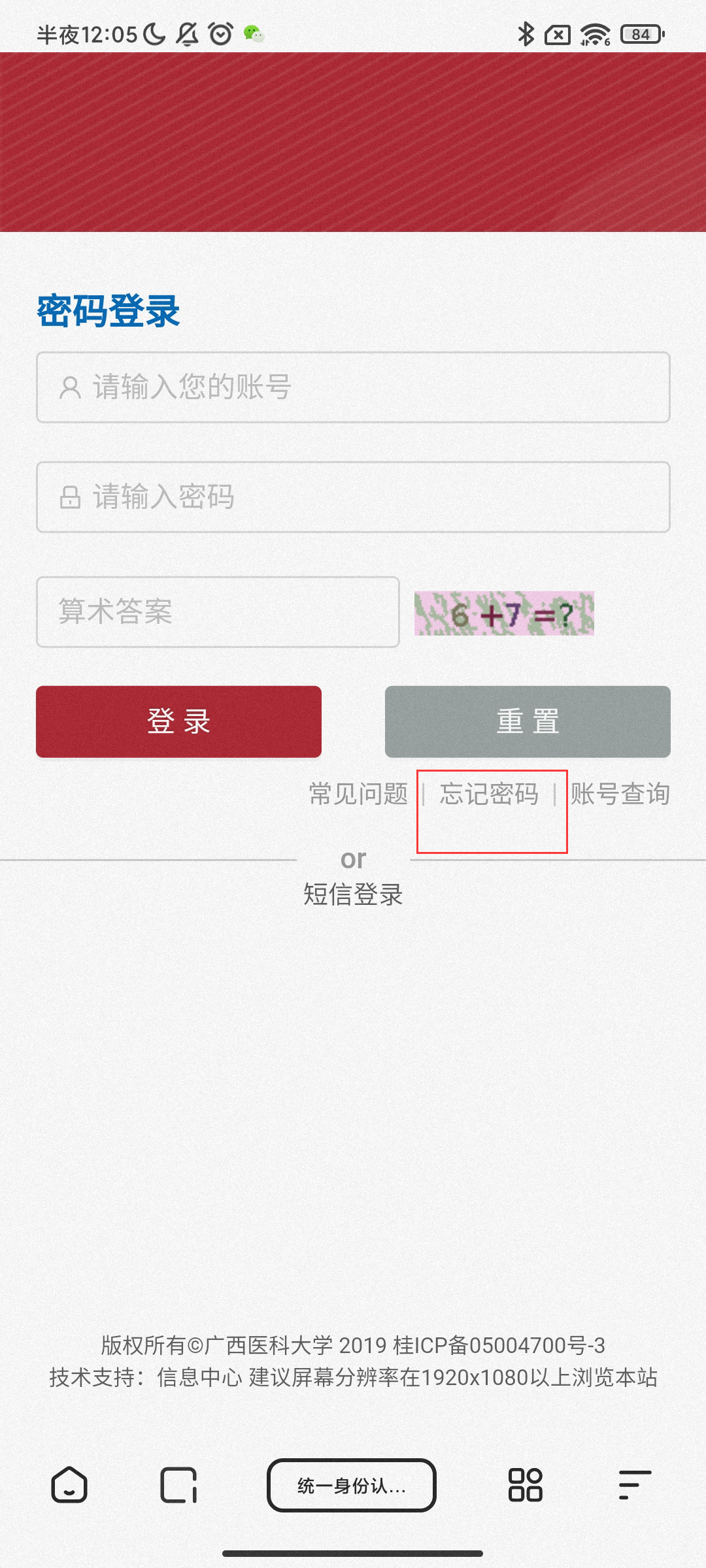706x1568 pixels.
Task: Select the arithmetic answer field
Action: click(x=218, y=612)
